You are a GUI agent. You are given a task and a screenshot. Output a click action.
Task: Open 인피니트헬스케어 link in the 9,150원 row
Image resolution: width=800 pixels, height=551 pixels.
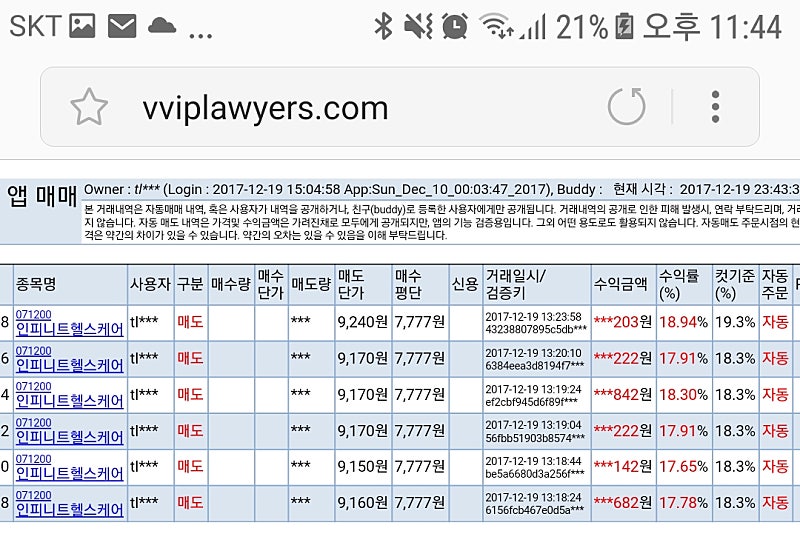coord(70,473)
